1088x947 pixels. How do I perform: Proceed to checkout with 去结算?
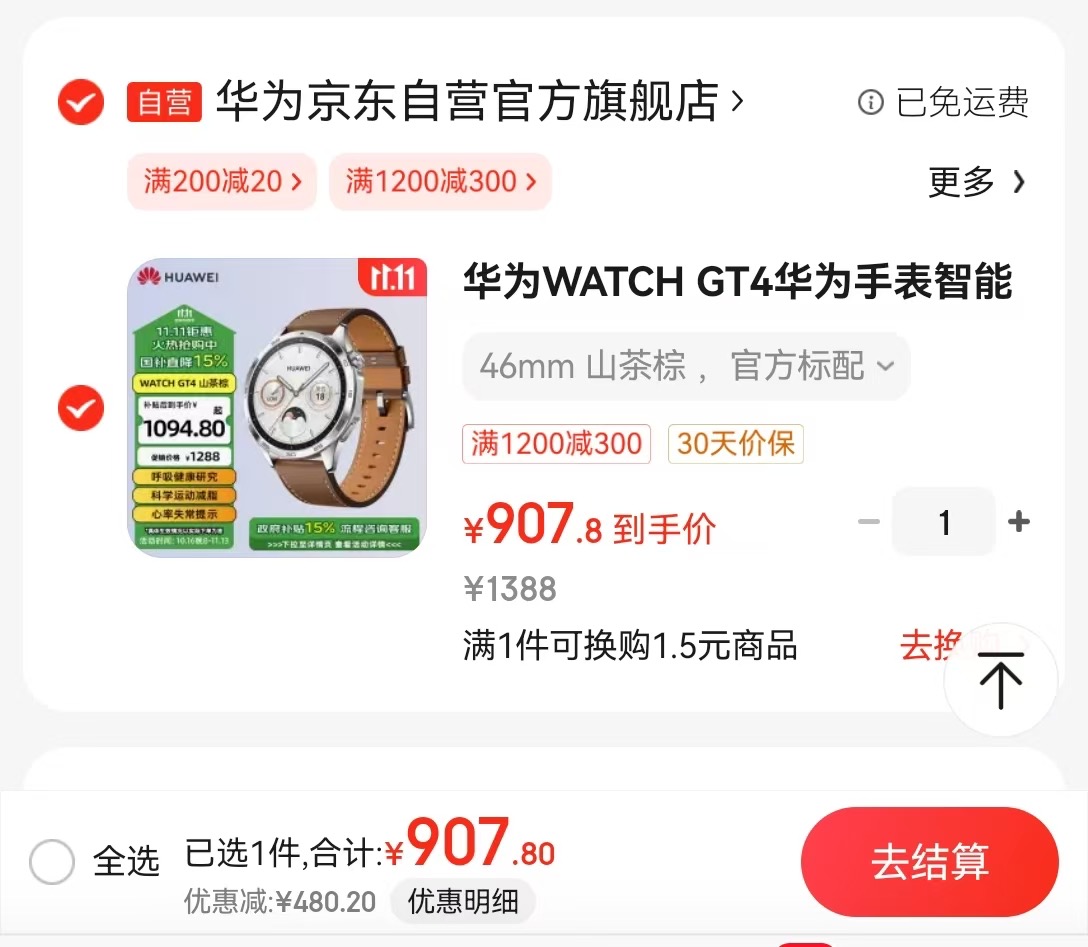(929, 862)
